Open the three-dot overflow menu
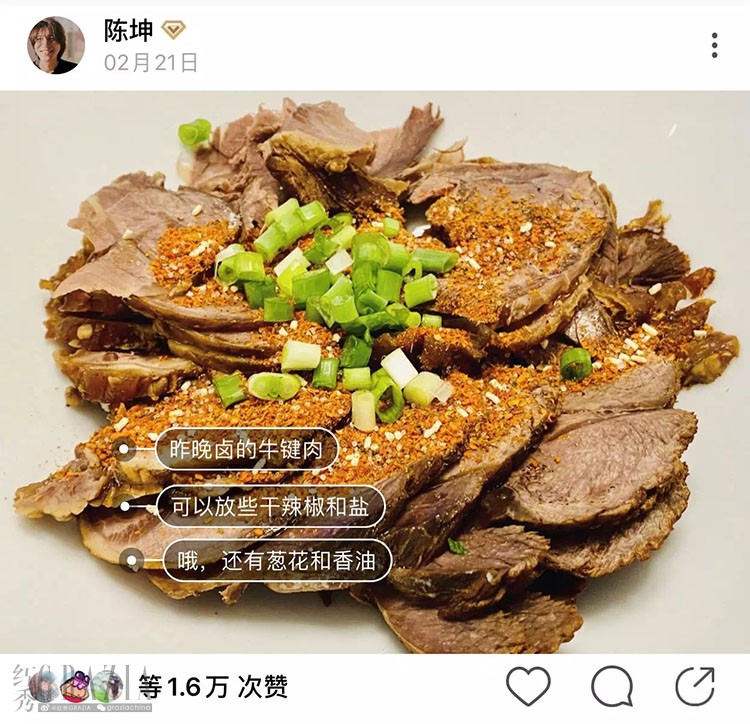750x724 pixels. 714,45
